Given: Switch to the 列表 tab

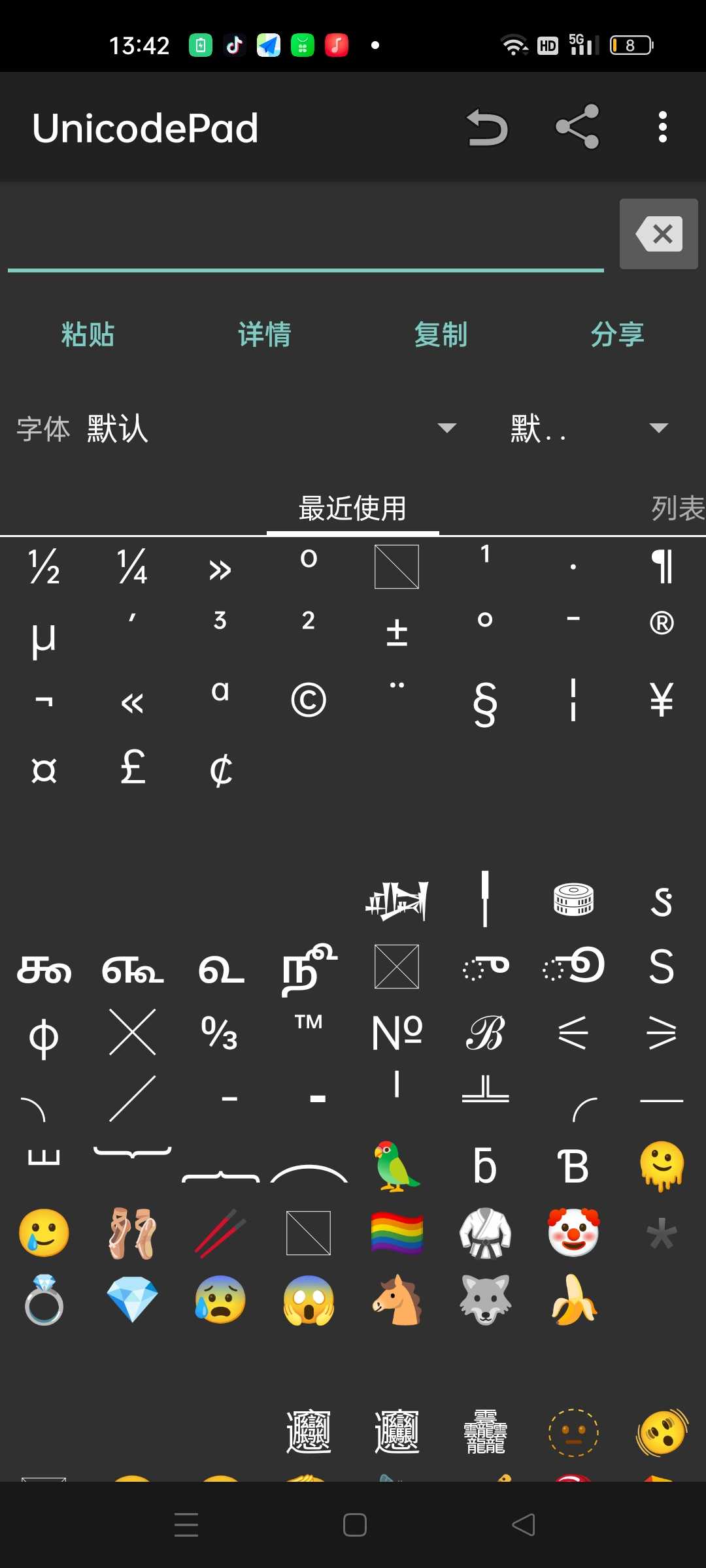Looking at the screenshot, I should [x=677, y=508].
